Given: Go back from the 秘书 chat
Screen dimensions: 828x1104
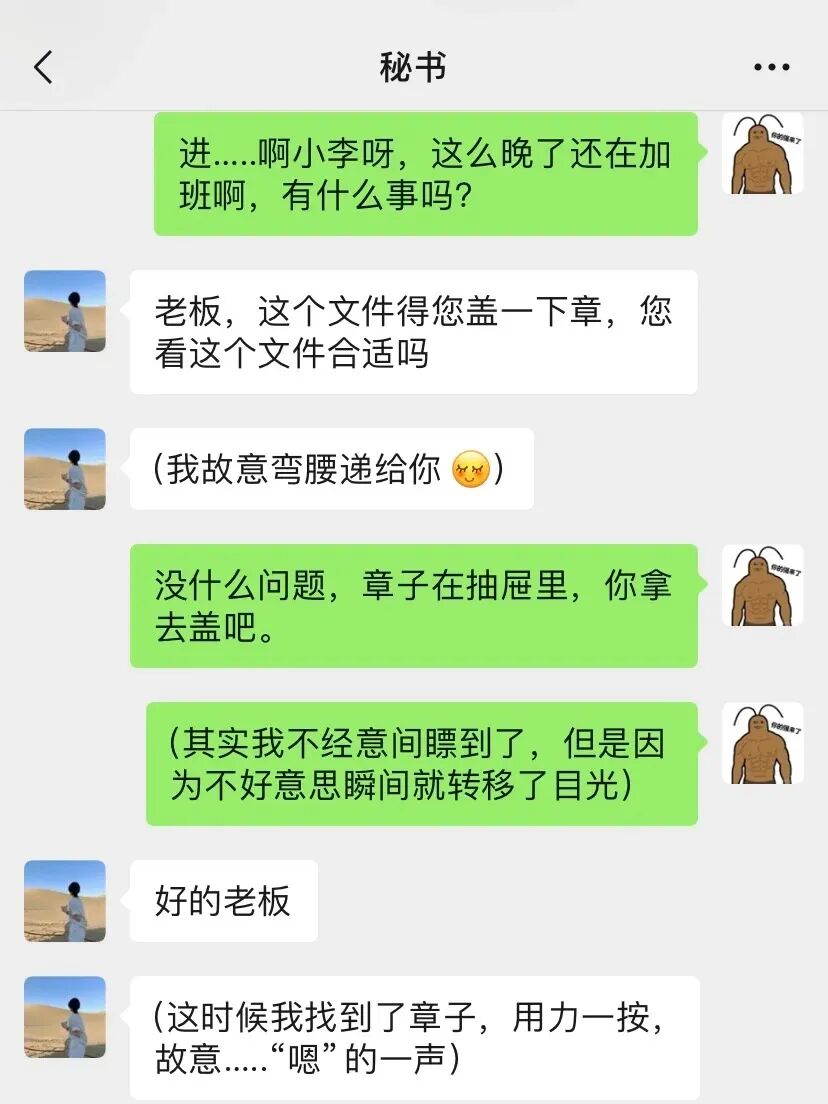Looking at the screenshot, I should [x=43, y=68].
